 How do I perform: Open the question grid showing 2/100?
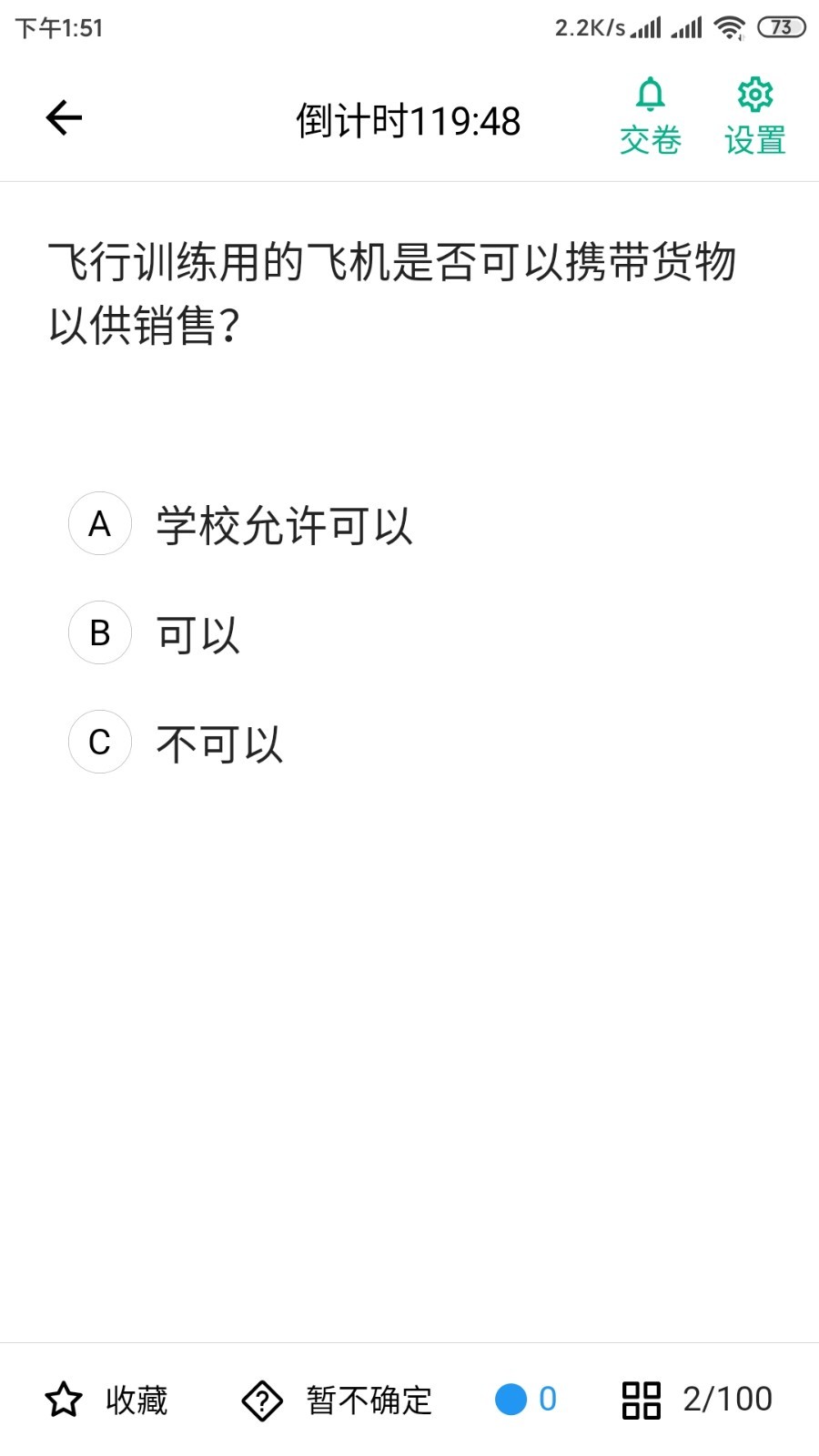[697, 1400]
